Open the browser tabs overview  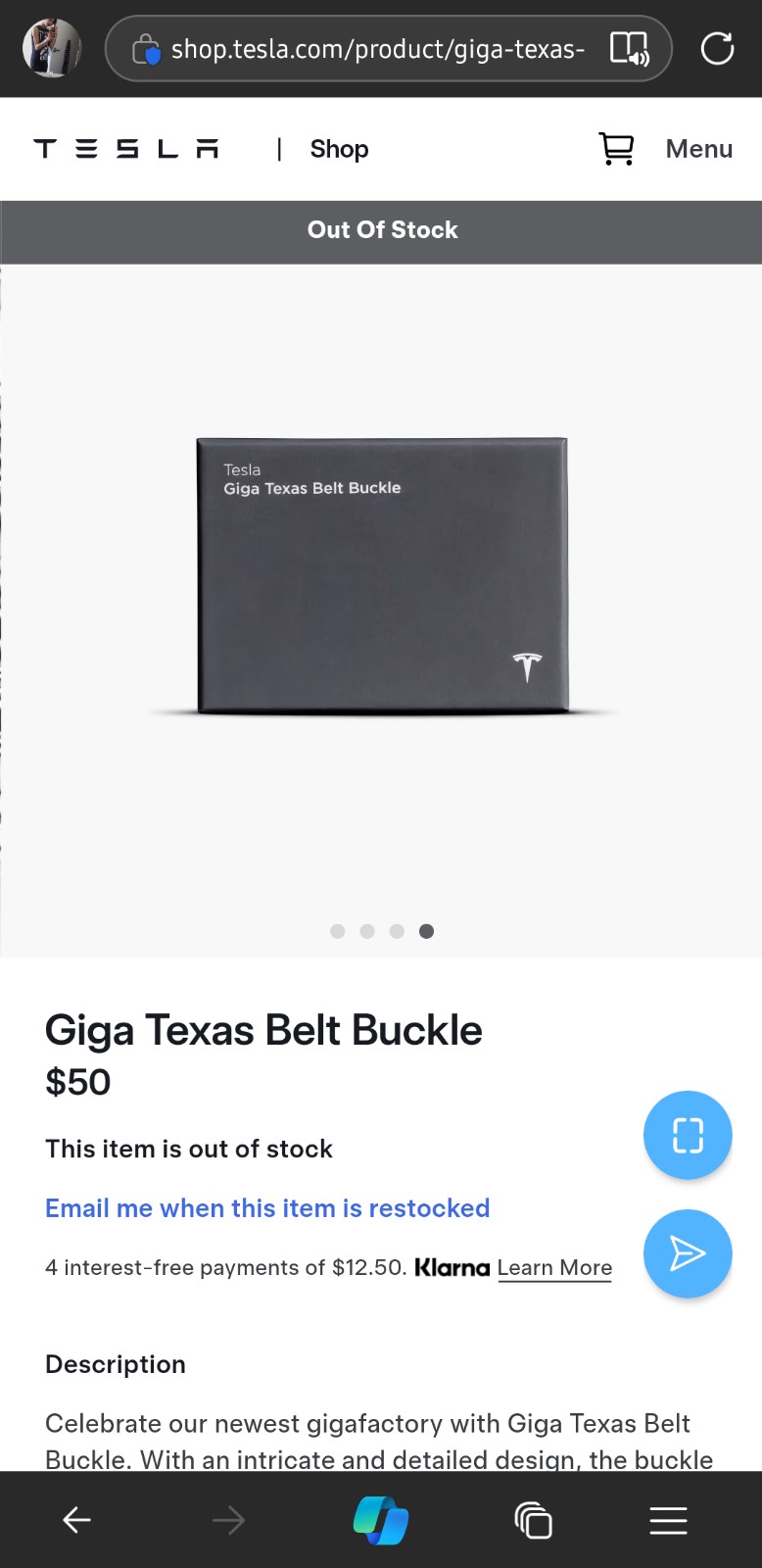(x=533, y=1520)
